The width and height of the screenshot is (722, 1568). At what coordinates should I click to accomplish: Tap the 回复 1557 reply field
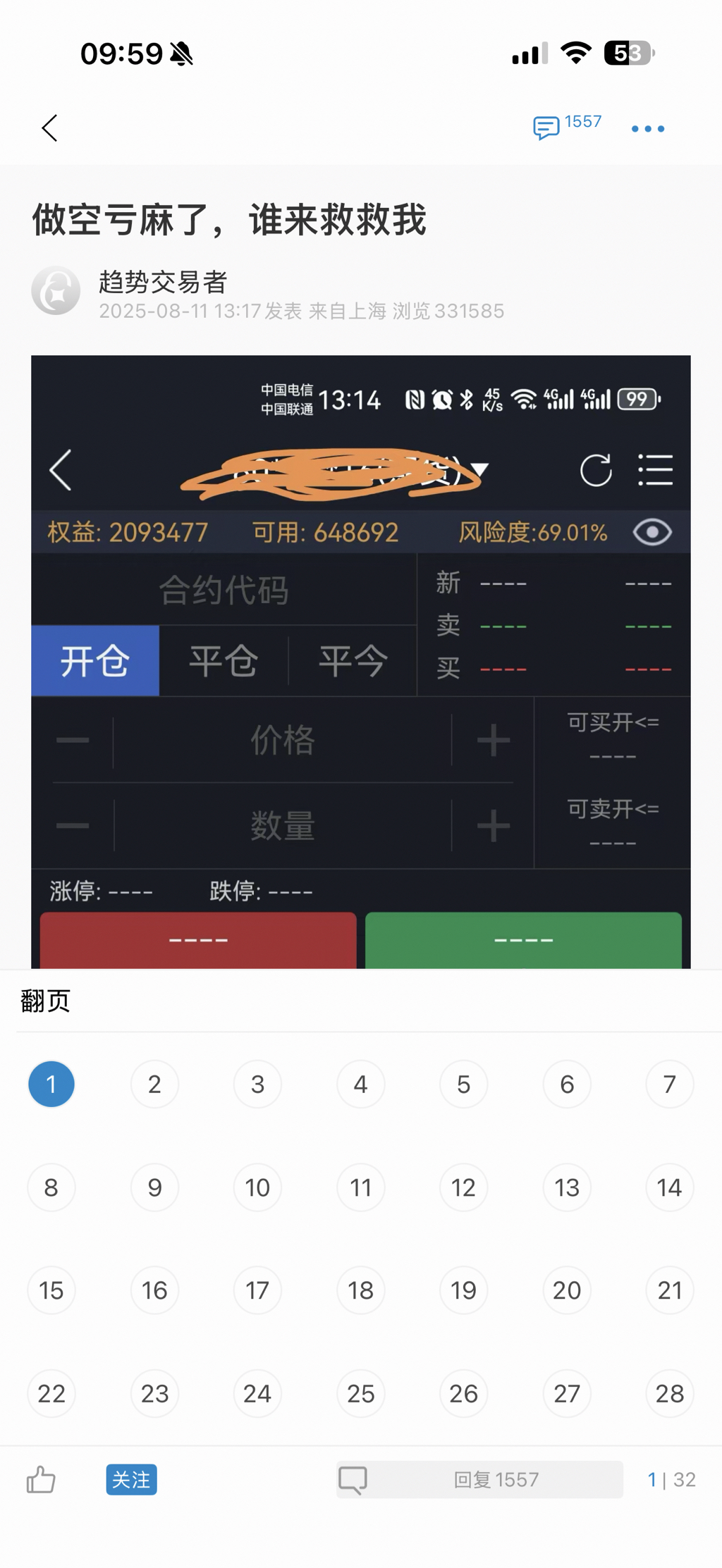[x=495, y=1479]
